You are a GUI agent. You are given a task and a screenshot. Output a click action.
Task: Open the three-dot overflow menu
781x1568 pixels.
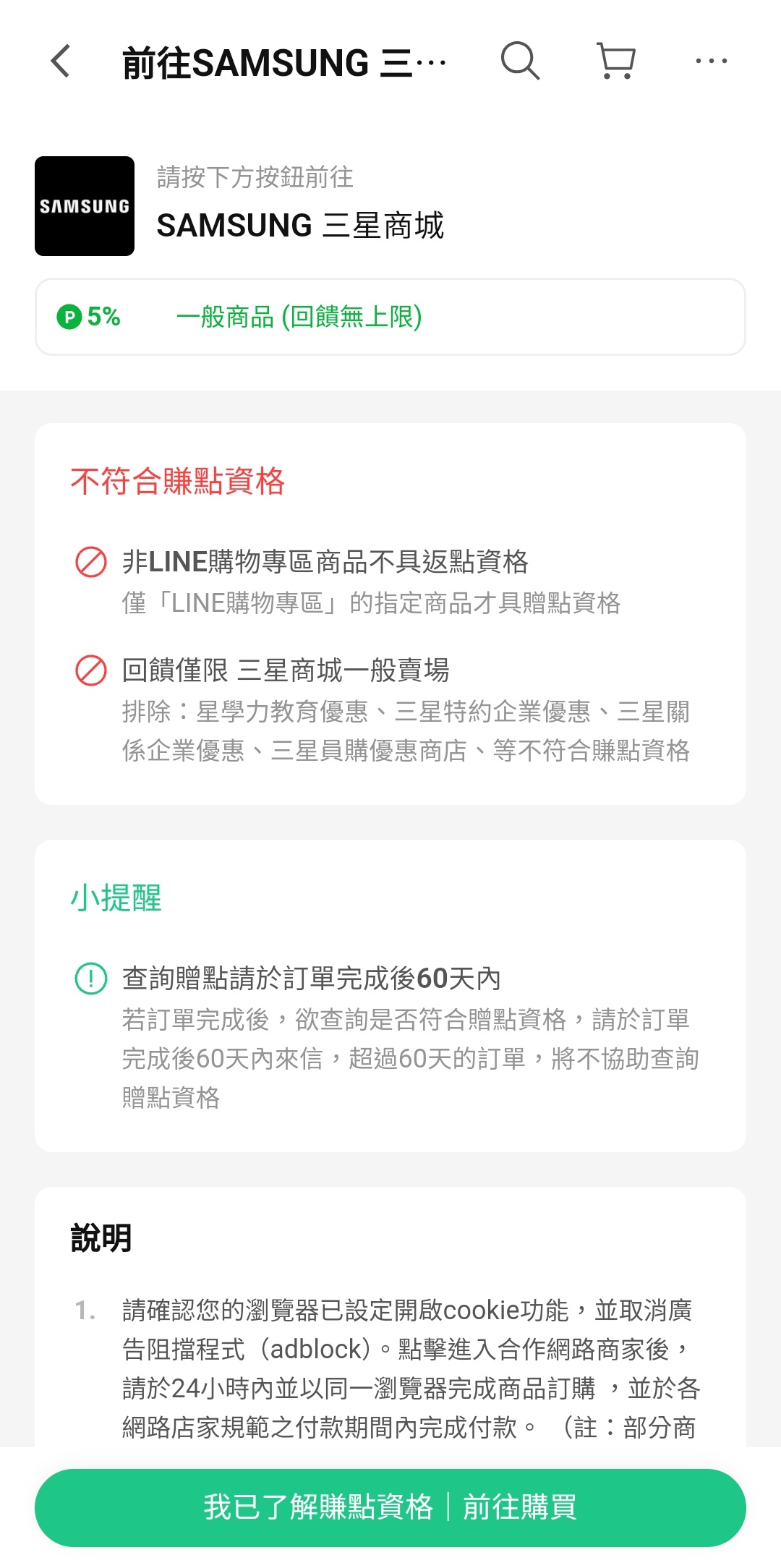(711, 61)
